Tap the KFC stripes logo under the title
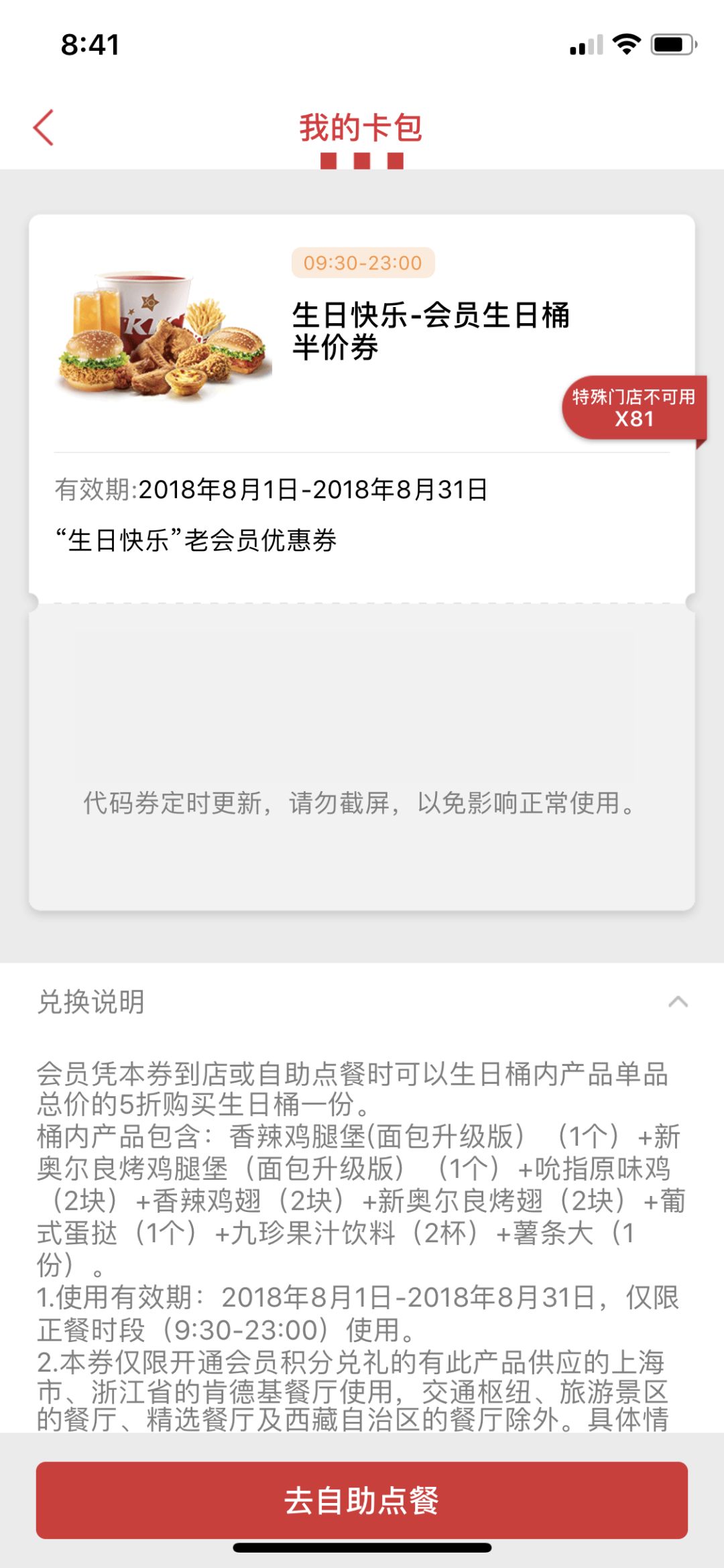The image size is (724, 1568). pyautogui.click(x=362, y=161)
